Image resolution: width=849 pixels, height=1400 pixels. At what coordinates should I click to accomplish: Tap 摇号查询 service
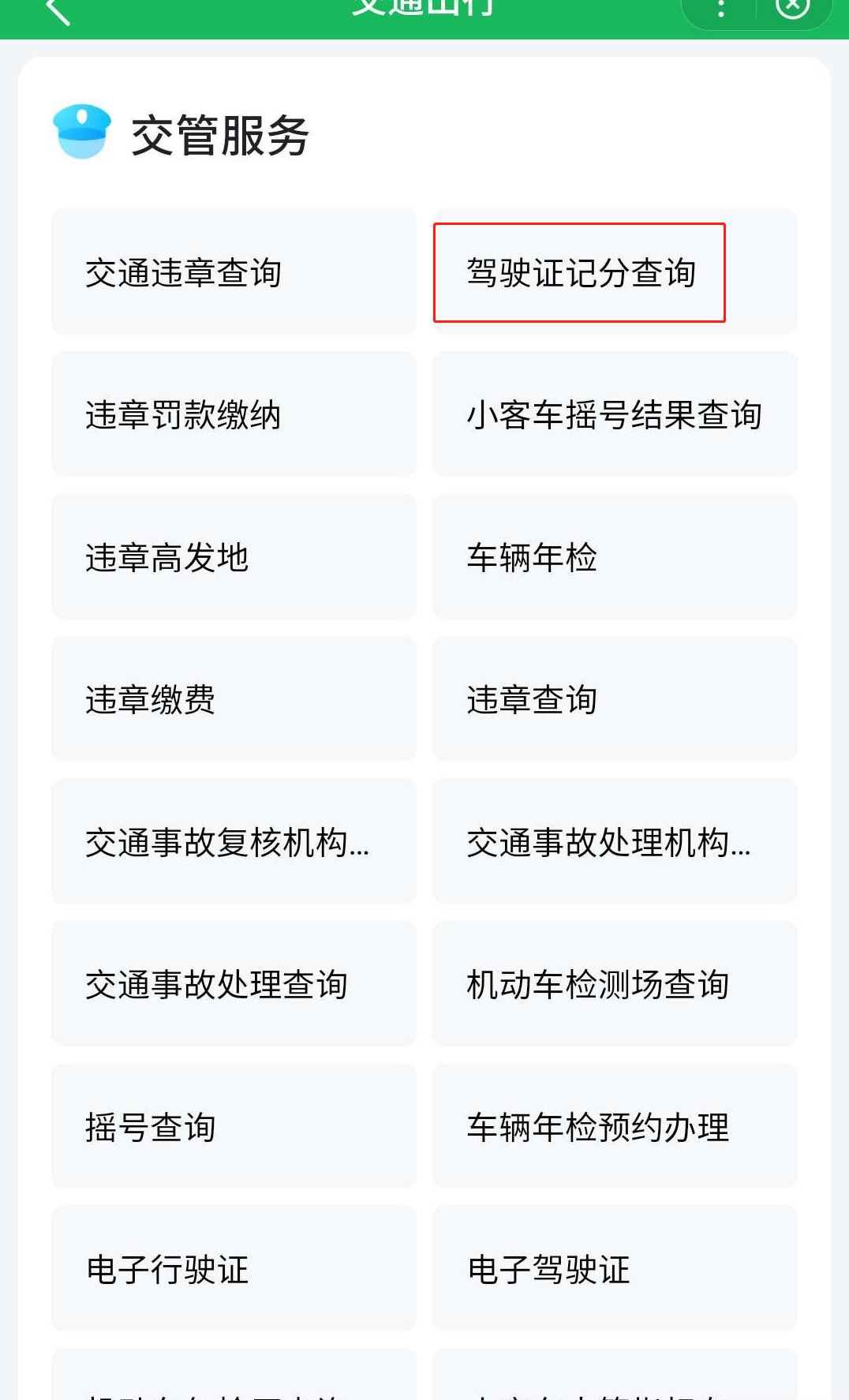click(233, 1126)
